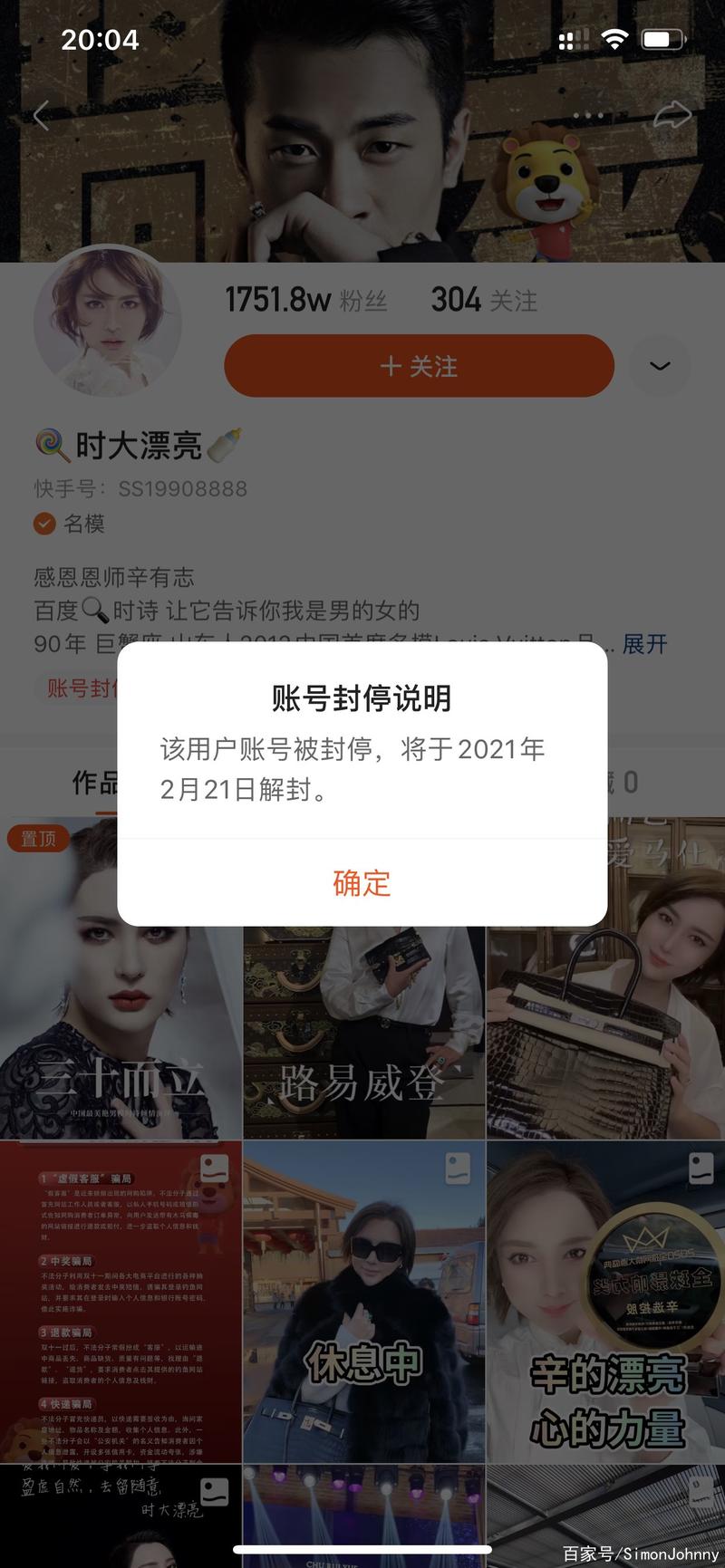The height and width of the screenshot is (1568, 725).
Task: Tap the battery indicator in status bar
Action: [x=661, y=38]
